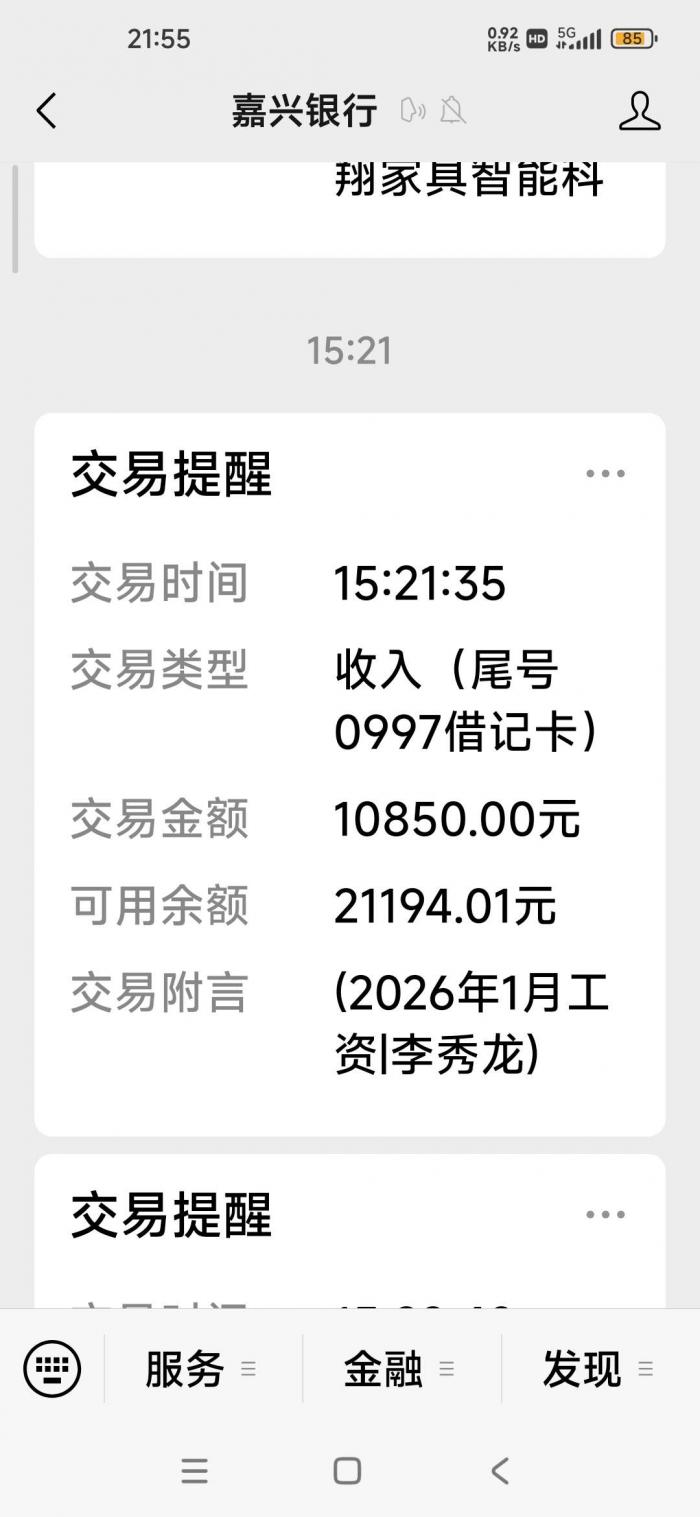This screenshot has height=1517, width=700.
Task: Open options for the 15:21:35 交易提醒
Action: pos(605,474)
